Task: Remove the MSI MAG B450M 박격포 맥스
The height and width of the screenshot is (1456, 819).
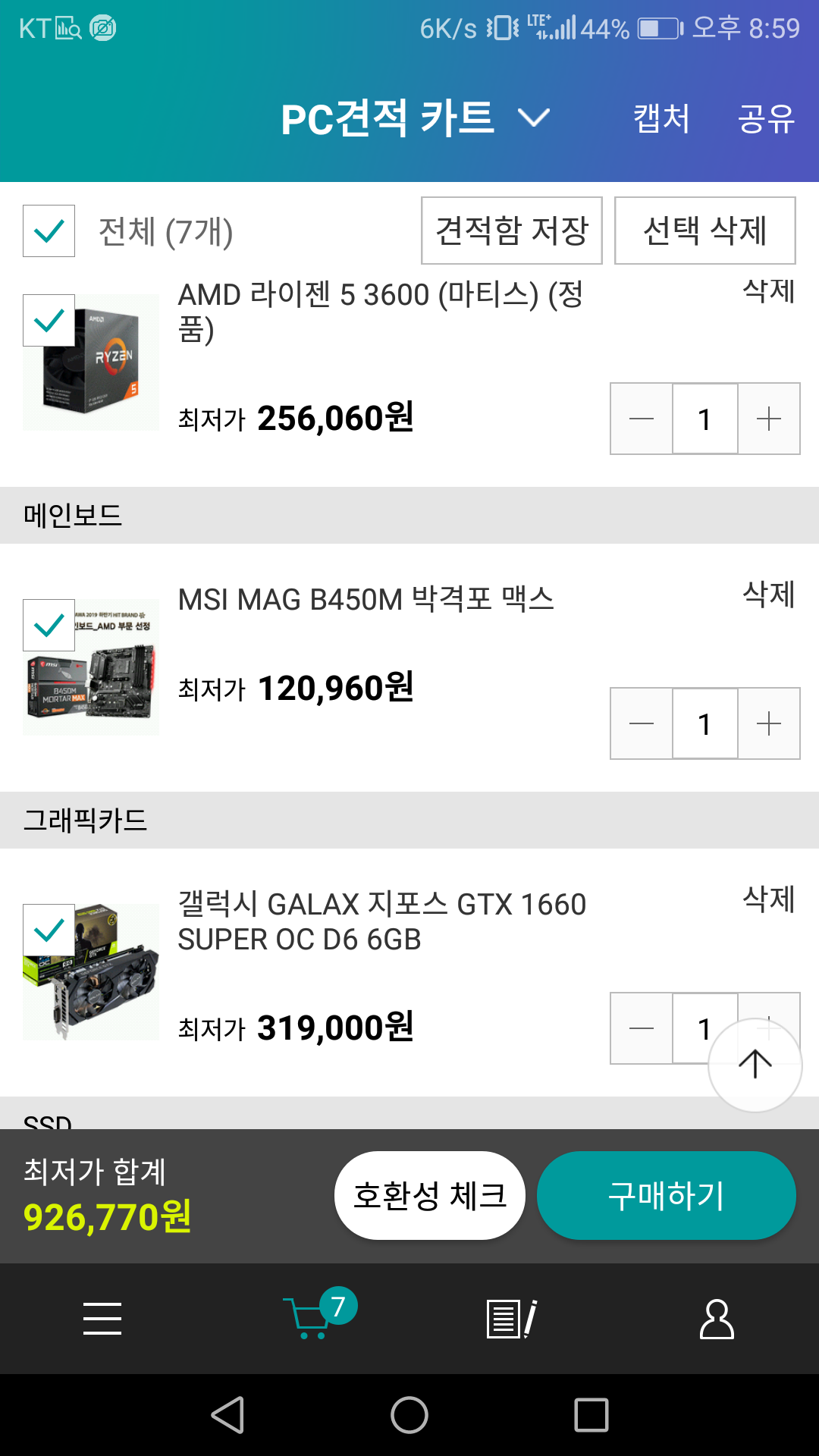Action: (x=768, y=595)
